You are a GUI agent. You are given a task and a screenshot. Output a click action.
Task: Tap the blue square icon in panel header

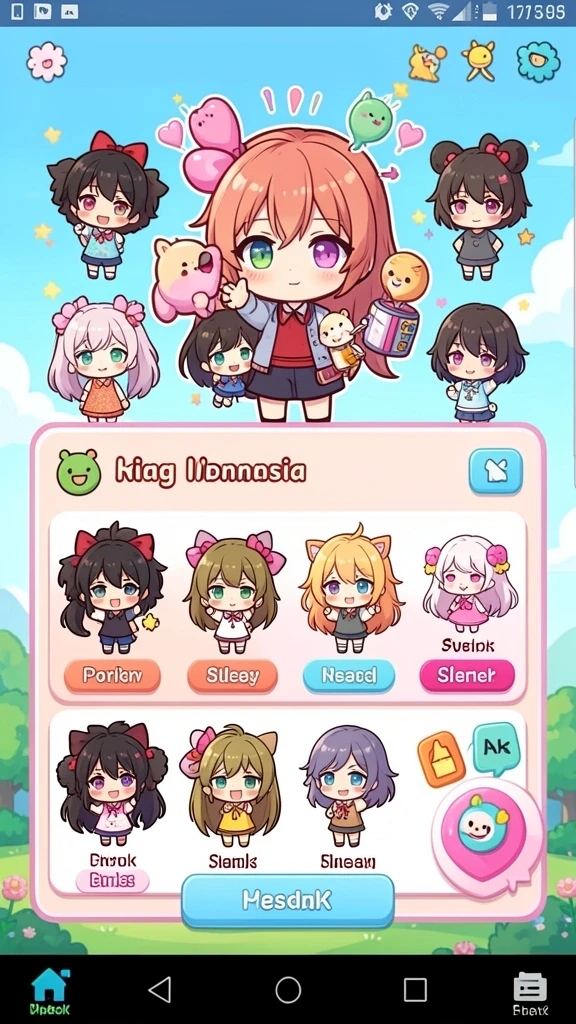coord(496,470)
